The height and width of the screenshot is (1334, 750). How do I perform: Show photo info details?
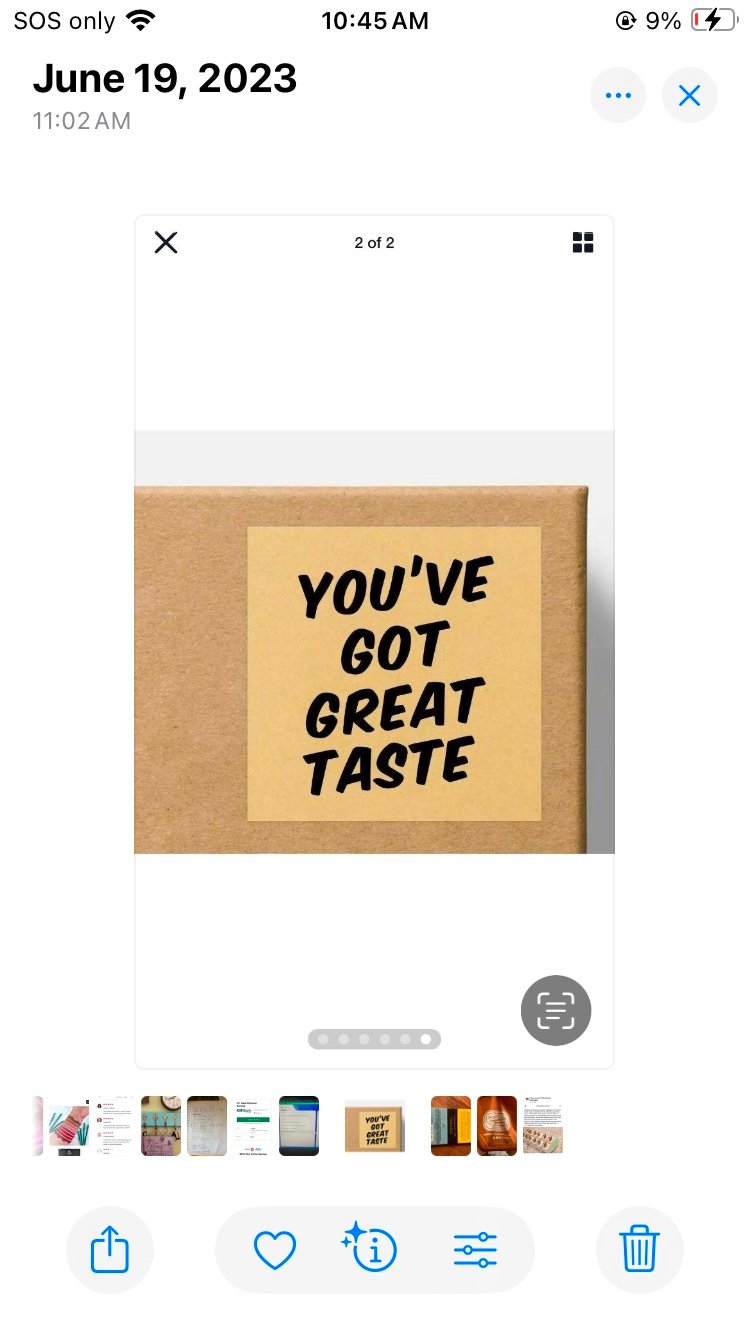point(370,1249)
